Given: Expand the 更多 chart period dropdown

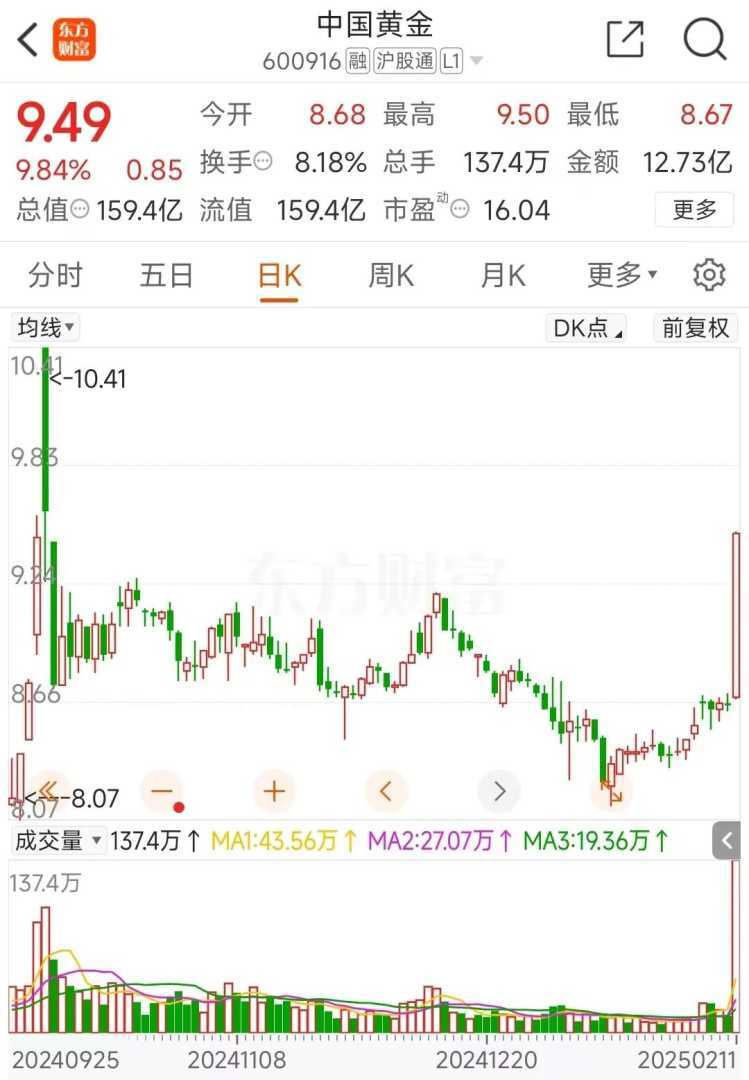Looking at the screenshot, I should click(621, 275).
